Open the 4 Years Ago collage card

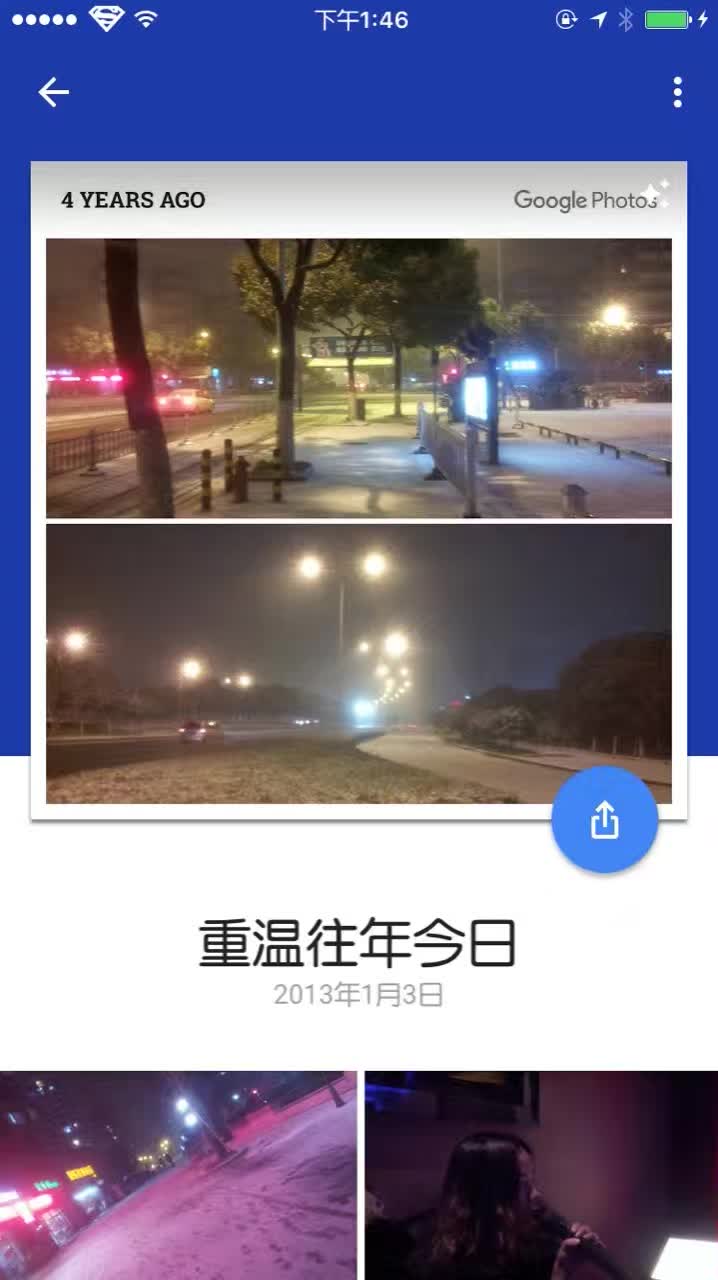[x=359, y=490]
